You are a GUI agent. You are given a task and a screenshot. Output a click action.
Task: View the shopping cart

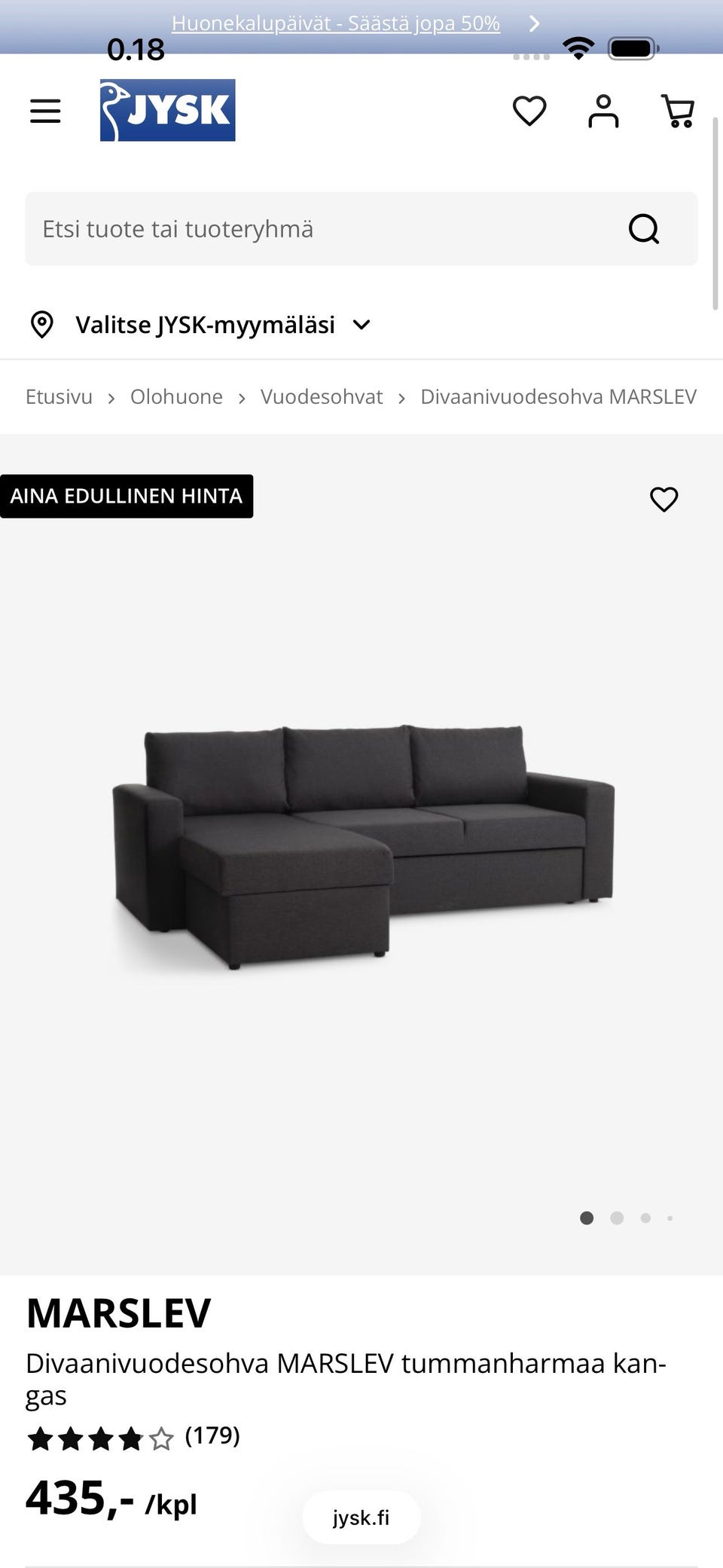pyautogui.click(x=677, y=112)
